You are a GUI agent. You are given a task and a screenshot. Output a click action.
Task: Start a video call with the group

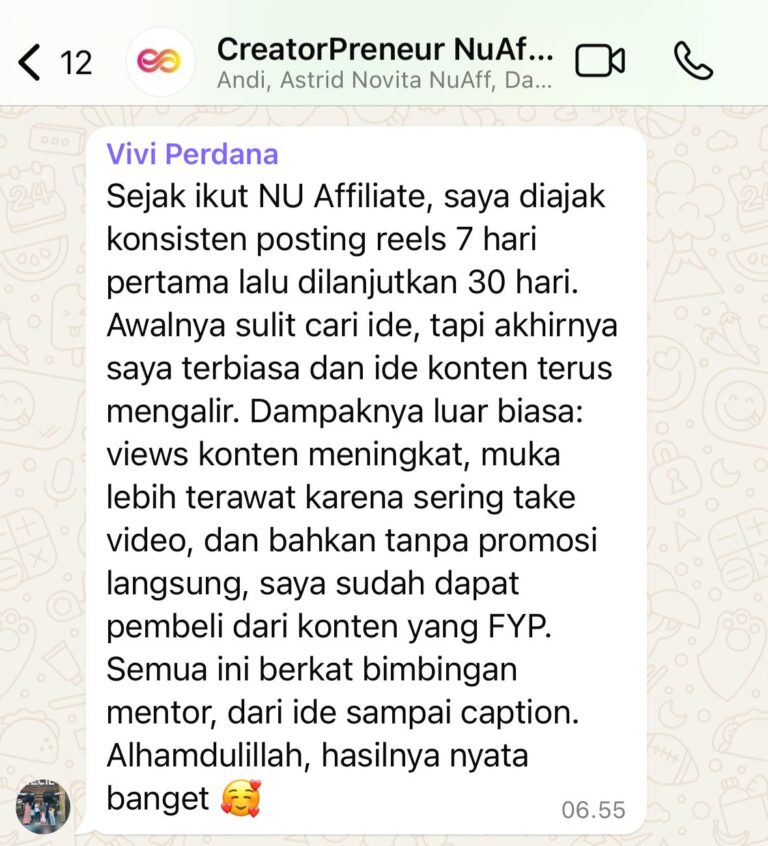click(600, 61)
